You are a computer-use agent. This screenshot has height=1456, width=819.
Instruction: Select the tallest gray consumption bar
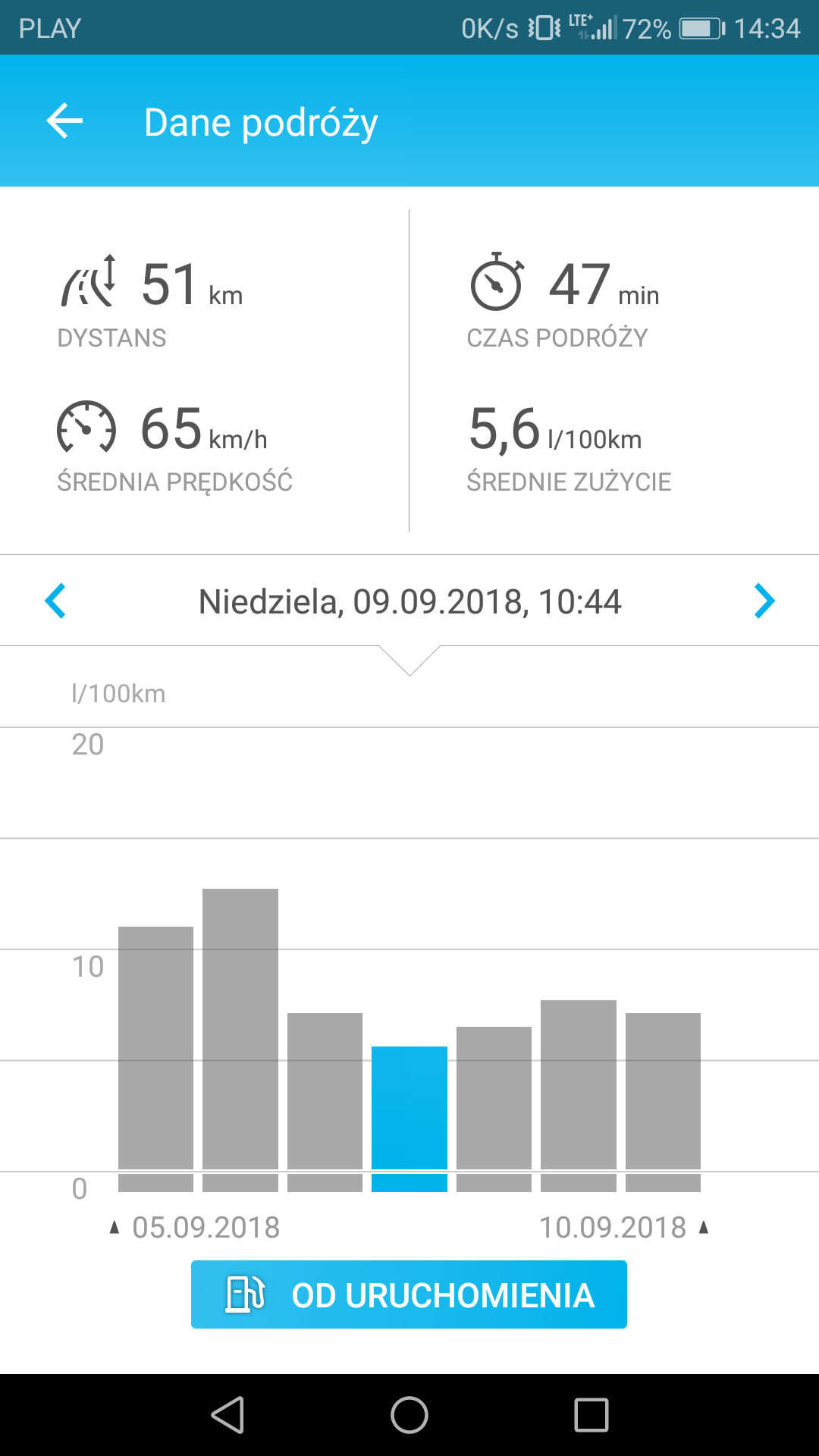(240, 1031)
